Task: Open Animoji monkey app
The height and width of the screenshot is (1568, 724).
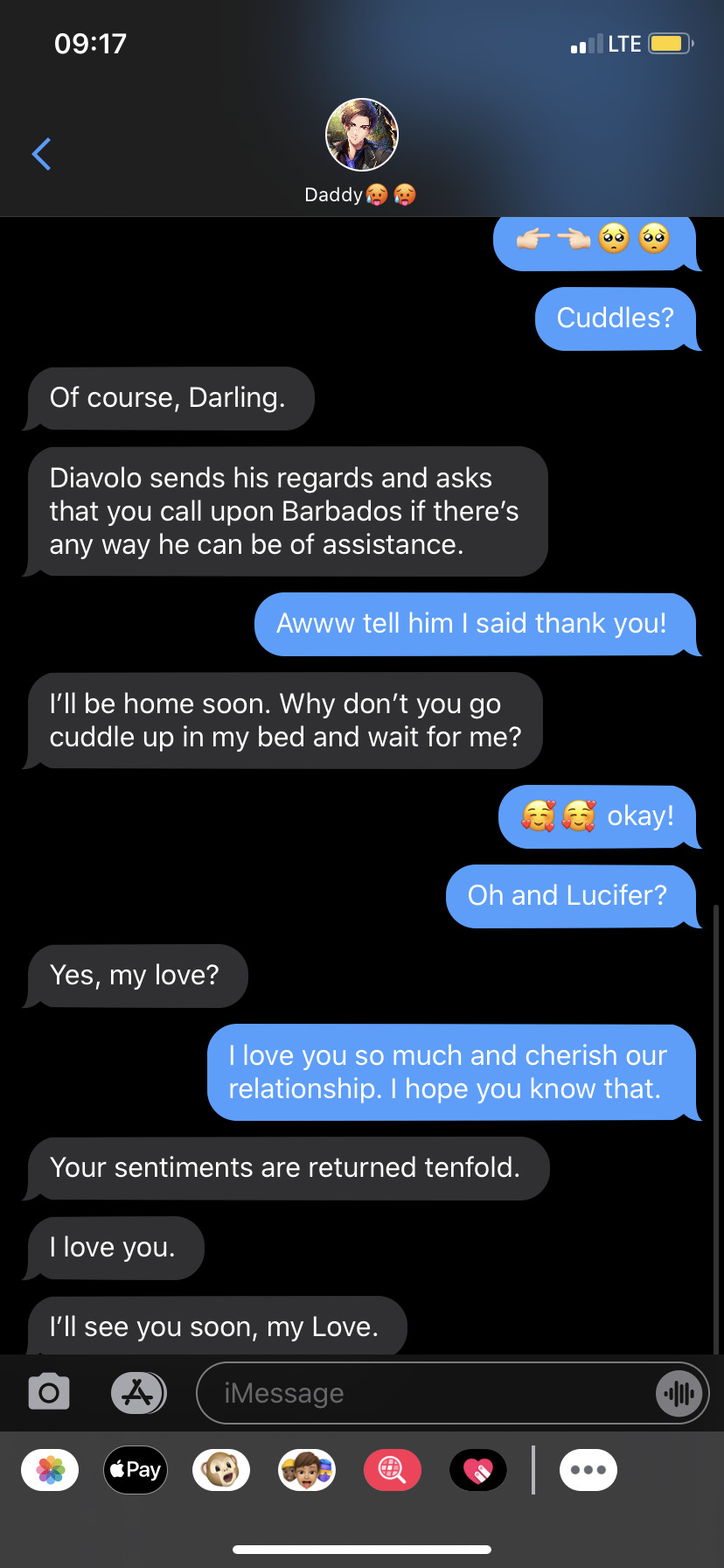Action: (x=221, y=1470)
